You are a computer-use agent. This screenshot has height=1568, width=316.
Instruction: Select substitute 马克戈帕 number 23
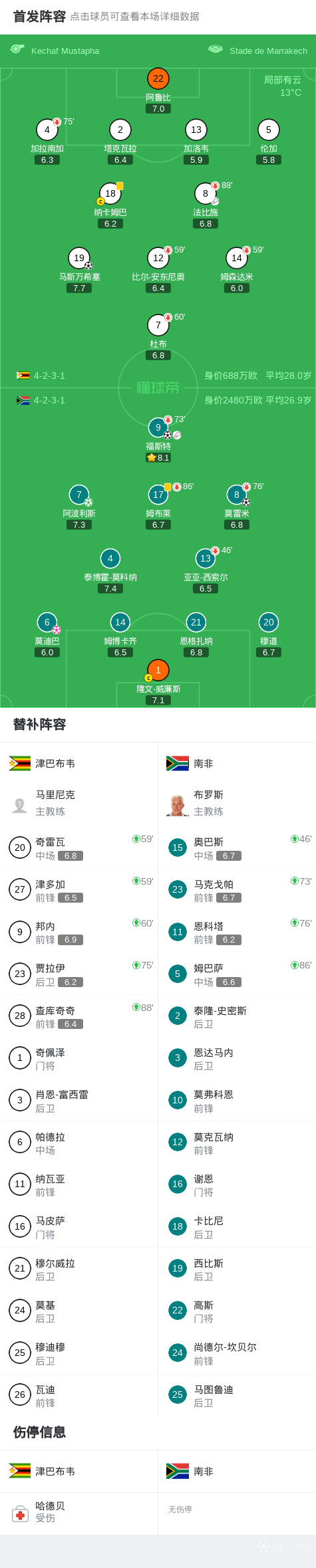[x=237, y=889]
